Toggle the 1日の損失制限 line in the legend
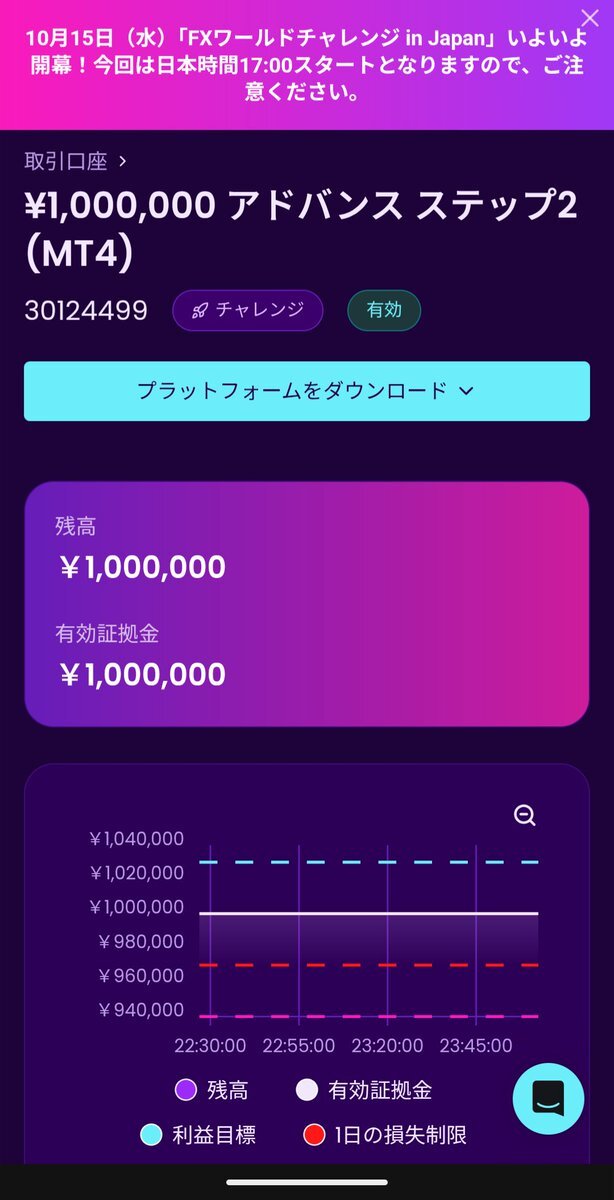This screenshot has width=614, height=1200. click(x=384, y=1135)
